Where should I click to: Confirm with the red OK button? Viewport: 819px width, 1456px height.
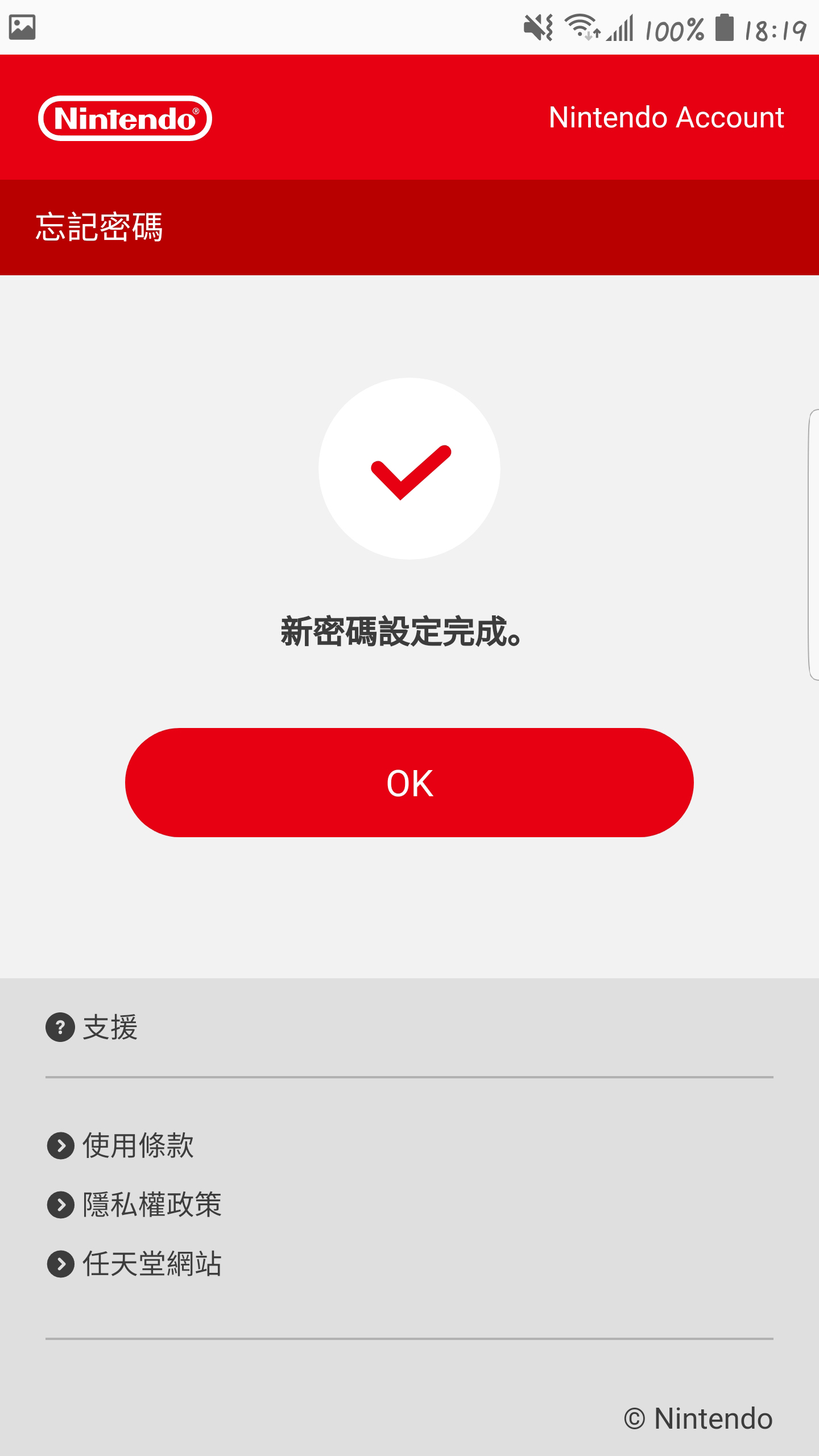pos(409,783)
